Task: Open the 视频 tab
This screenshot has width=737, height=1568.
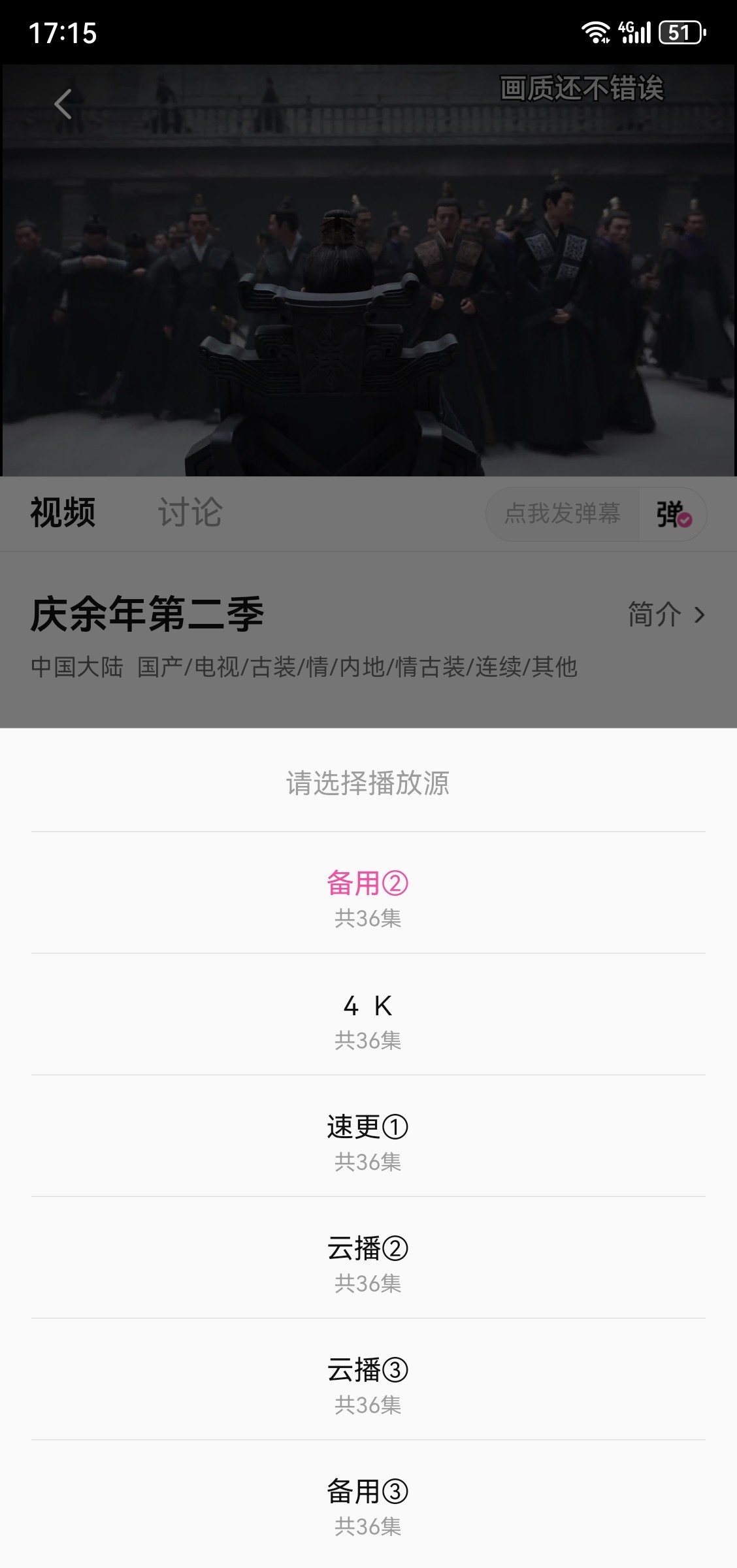Action: [63, 512]
